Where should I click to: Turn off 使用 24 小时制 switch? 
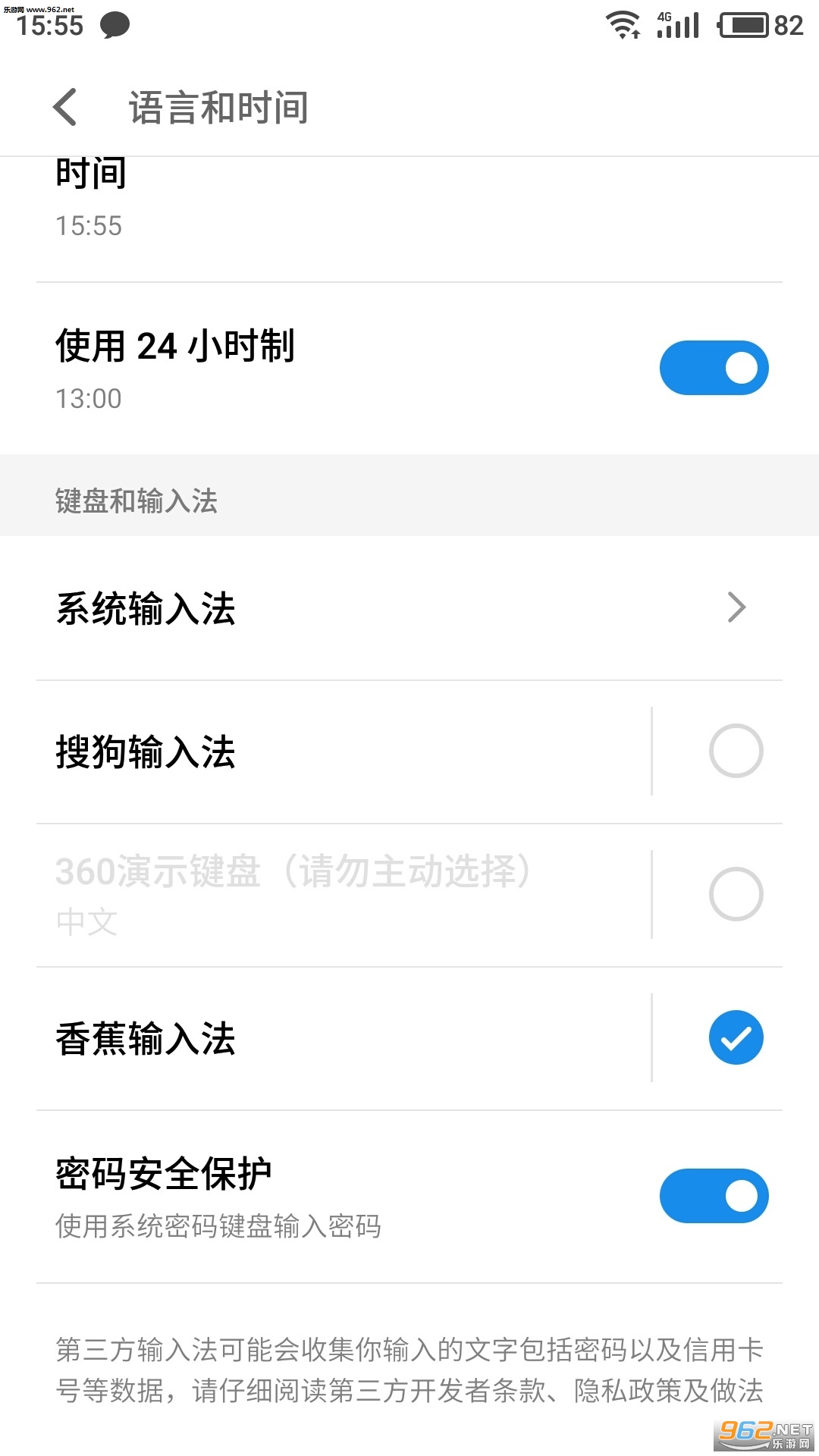(714, 368)
